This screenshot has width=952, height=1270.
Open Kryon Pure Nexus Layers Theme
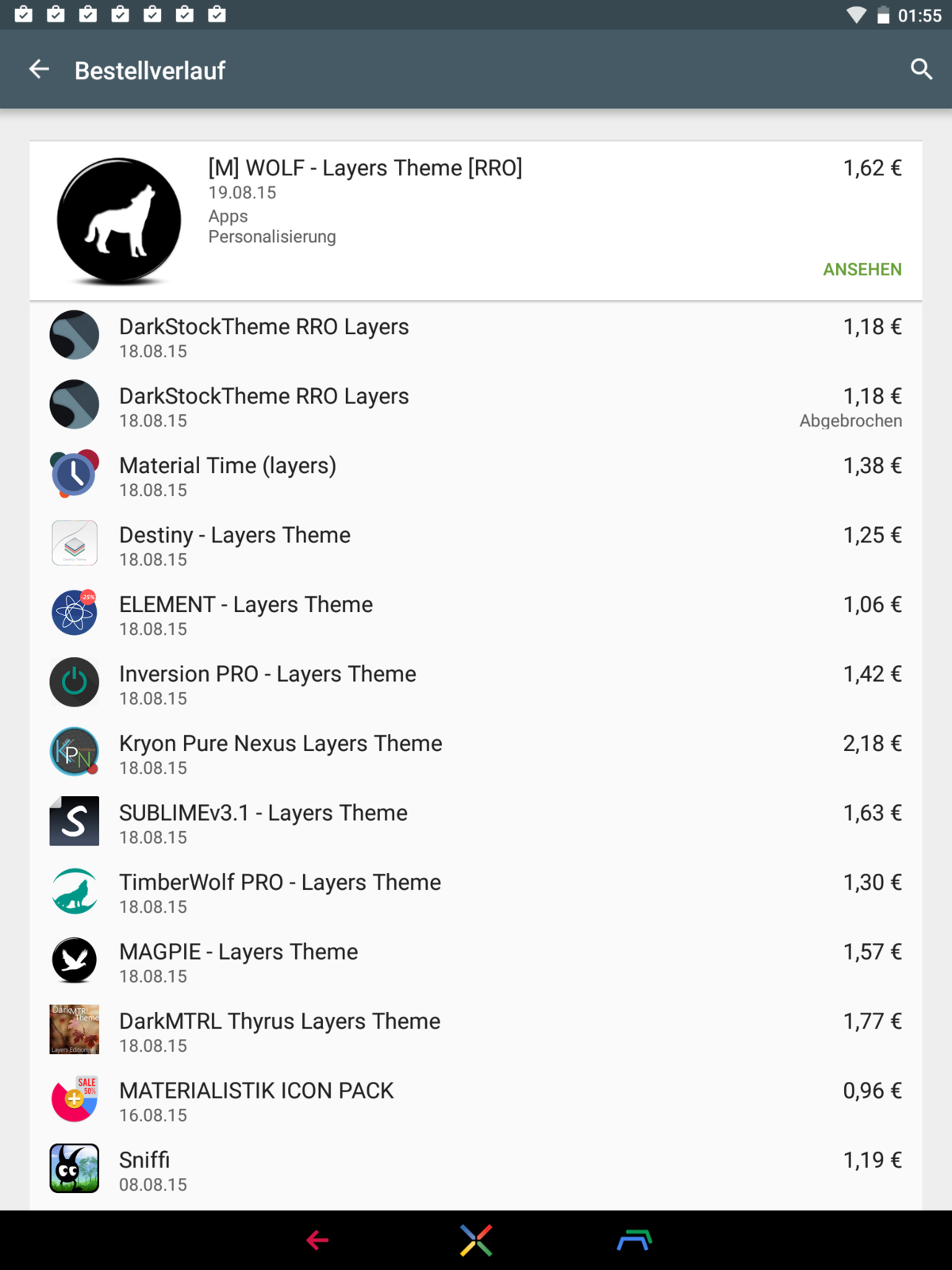(x=476, y=753)
